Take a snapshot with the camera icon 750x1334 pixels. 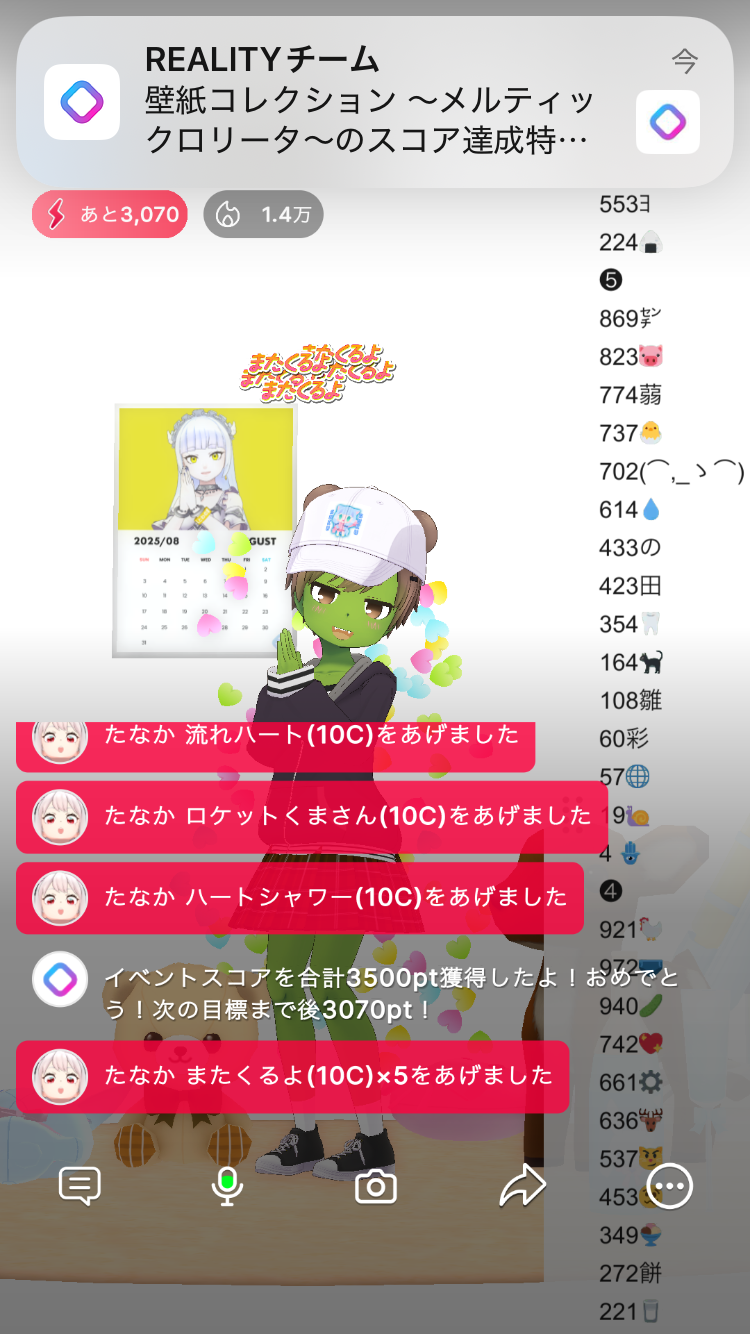(376, 1187)
